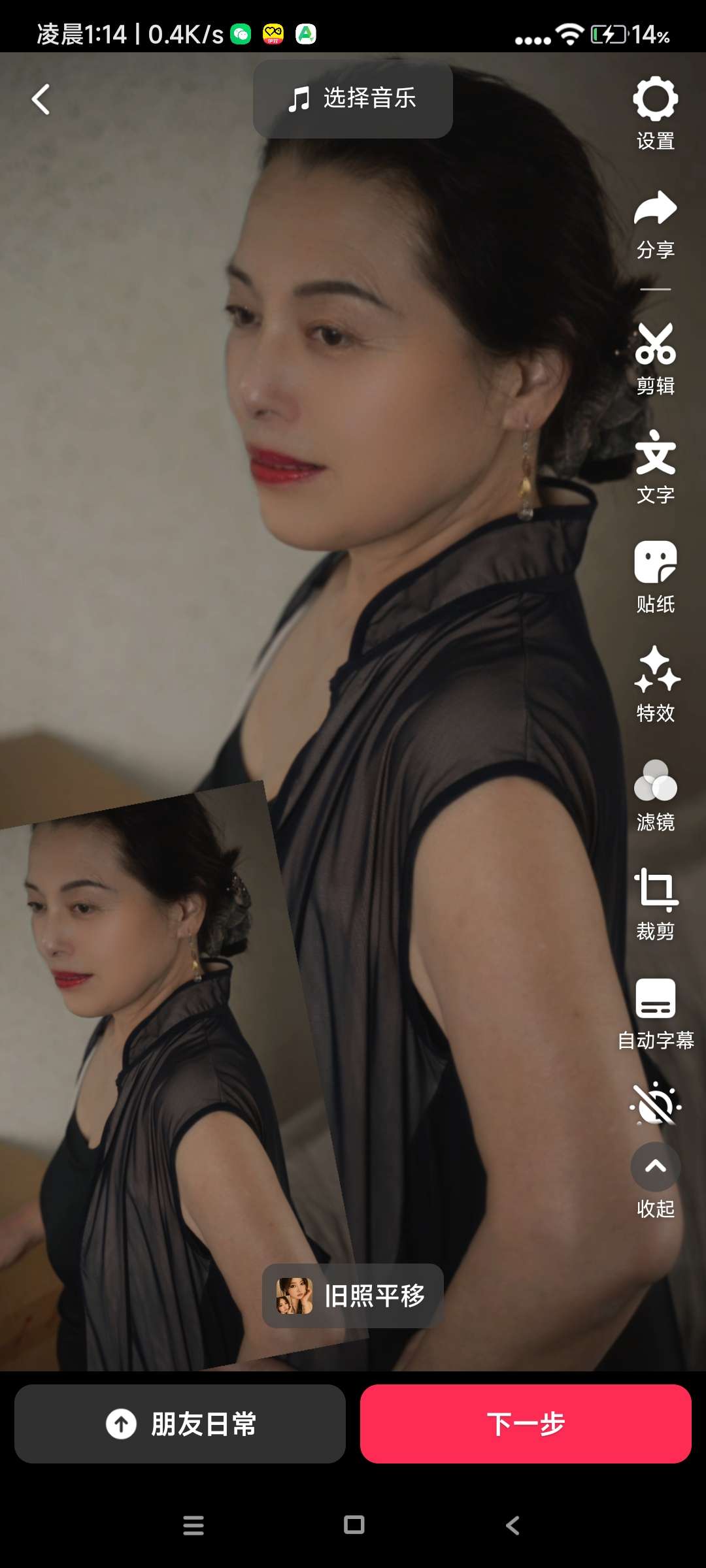Choose a filter via 滤镜

tap(655, 793)
